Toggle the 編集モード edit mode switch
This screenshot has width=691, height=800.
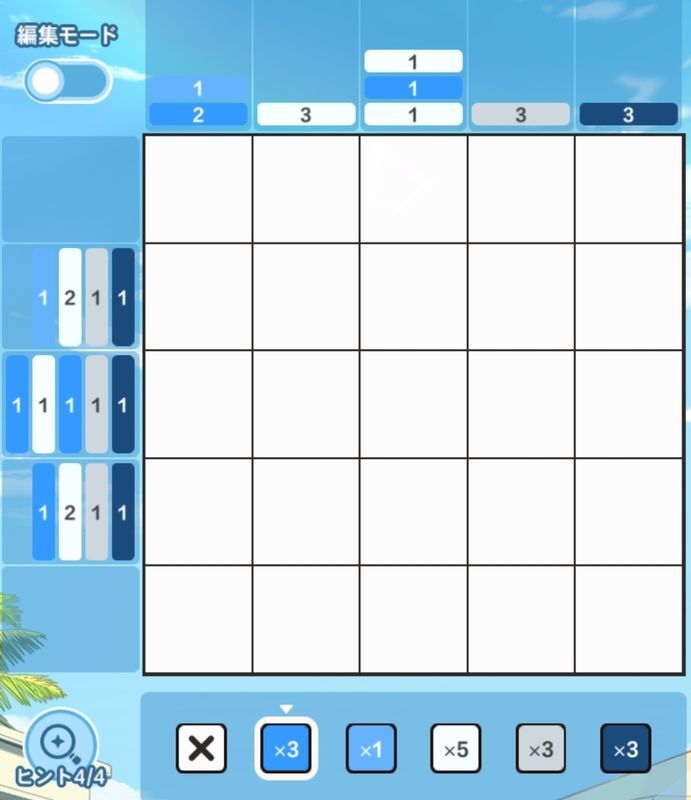pos(67,82)
